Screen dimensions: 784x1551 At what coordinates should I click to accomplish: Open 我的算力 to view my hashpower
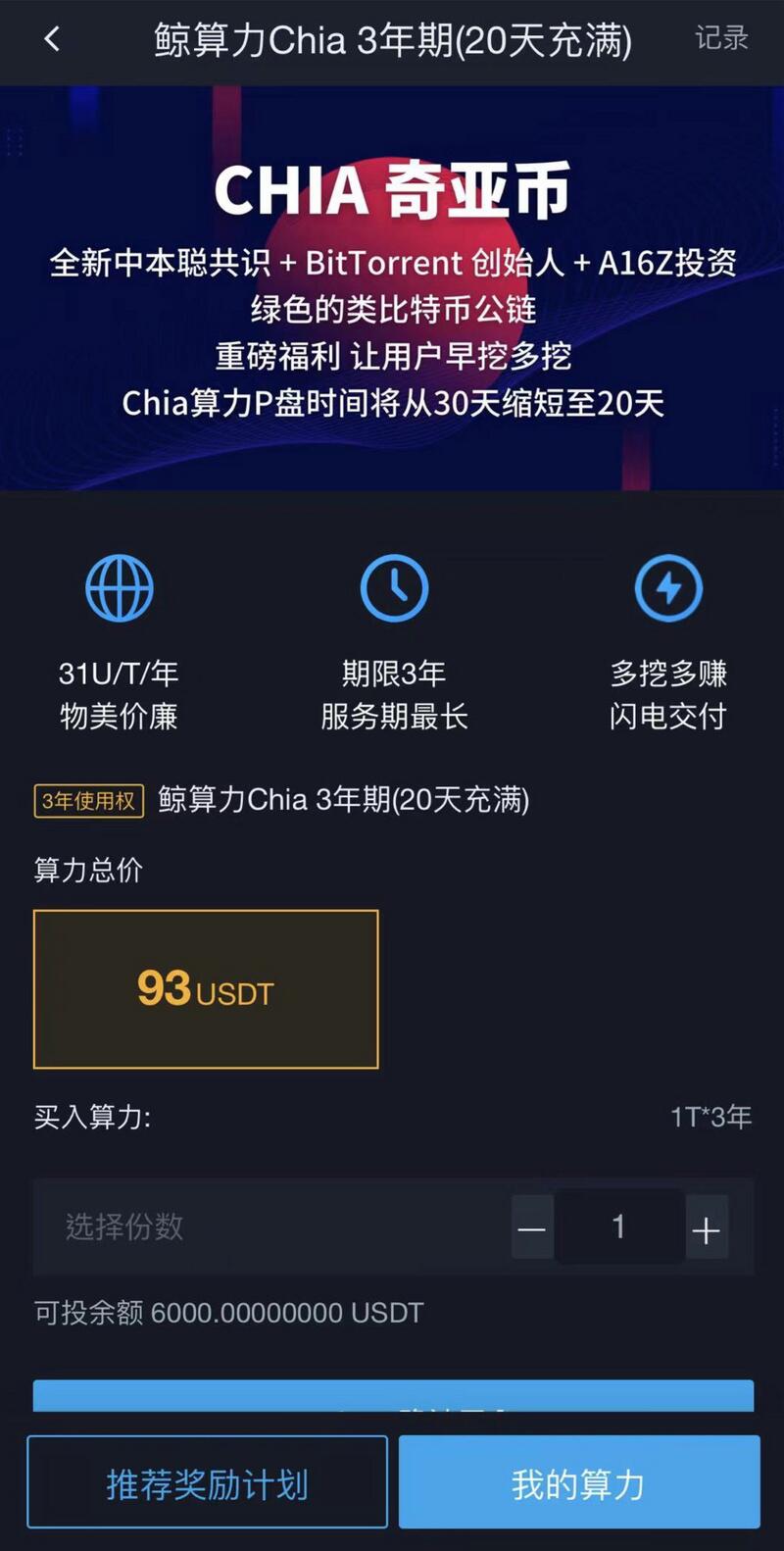tap(577, 1480)
